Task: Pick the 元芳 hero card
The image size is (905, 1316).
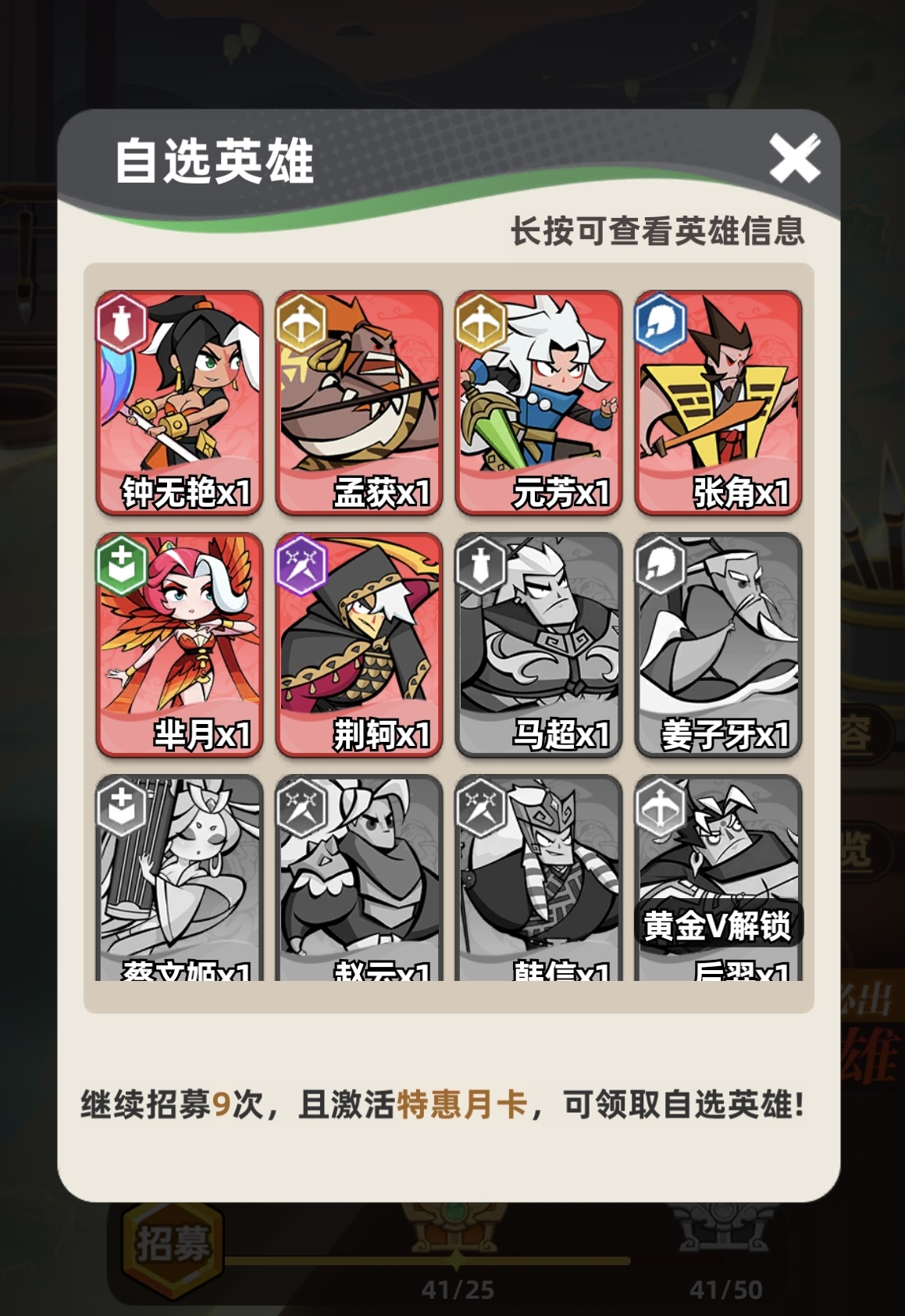Action: pyautogui.click(x=538, y=402)
